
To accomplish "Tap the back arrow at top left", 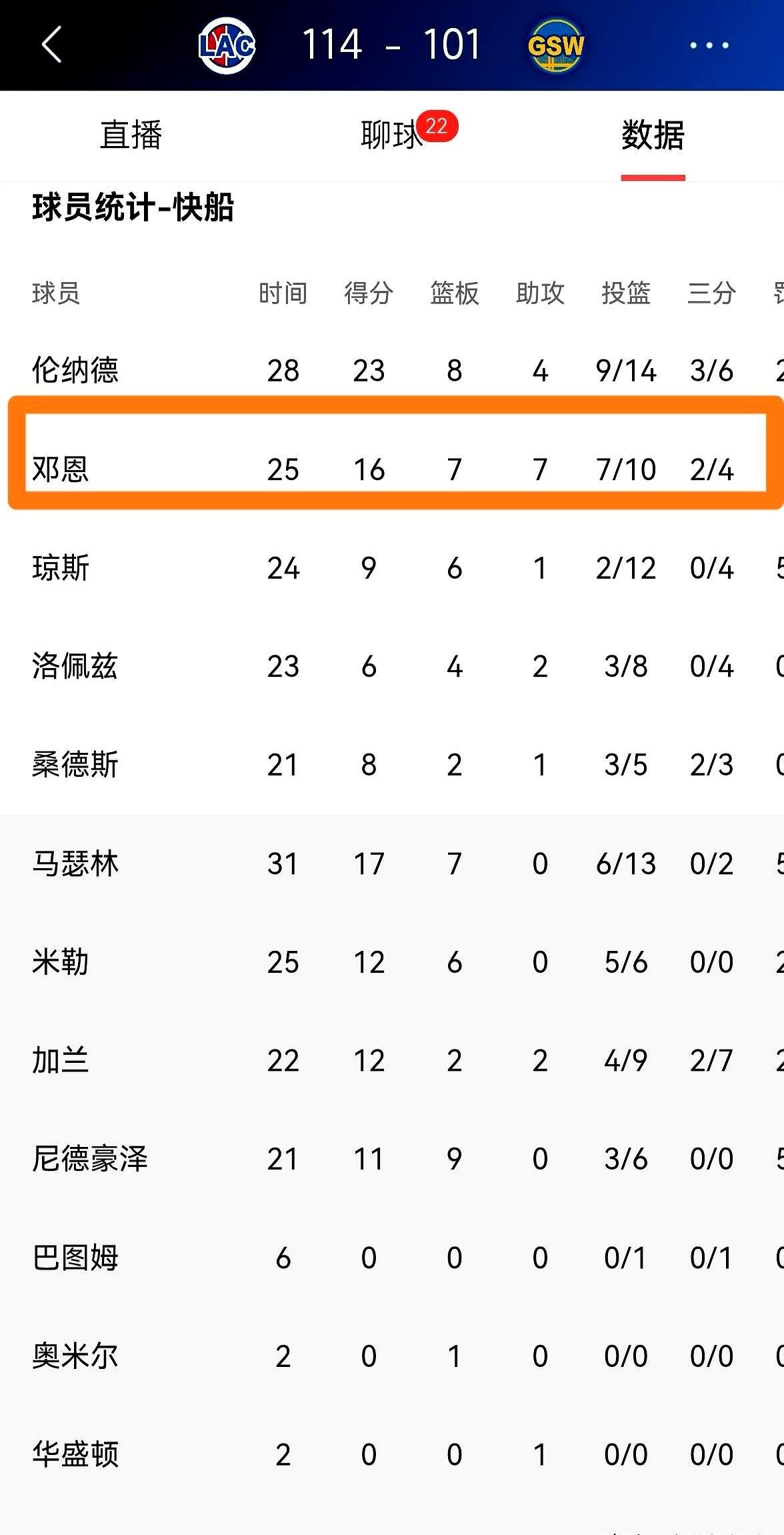I will [51, 45].
